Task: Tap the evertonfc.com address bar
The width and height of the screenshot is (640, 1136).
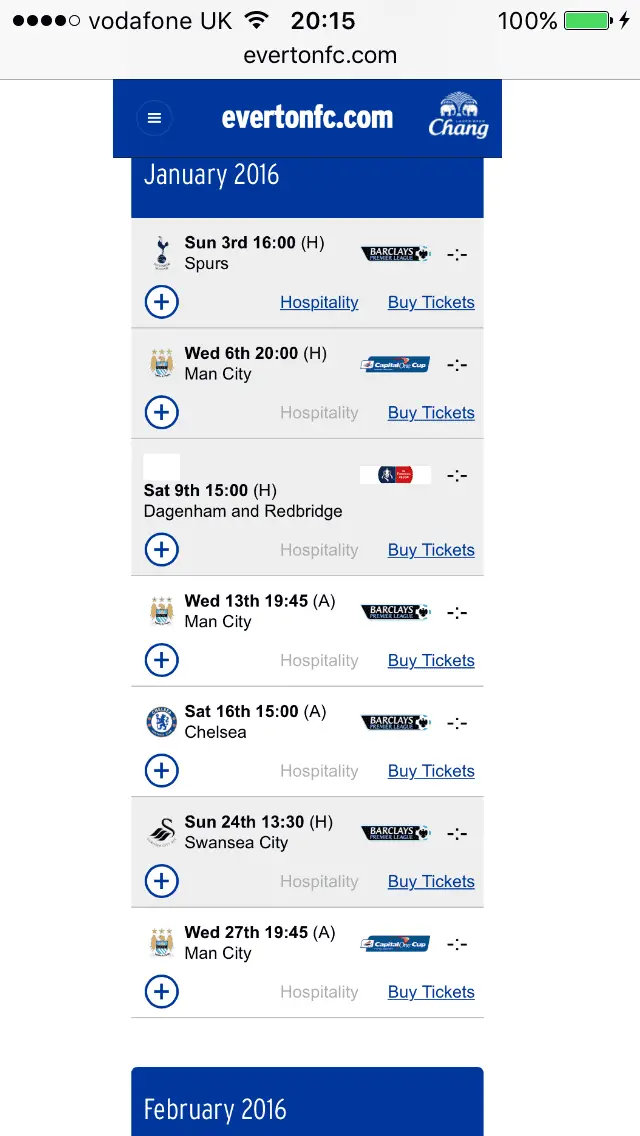Action: point(320,56)
